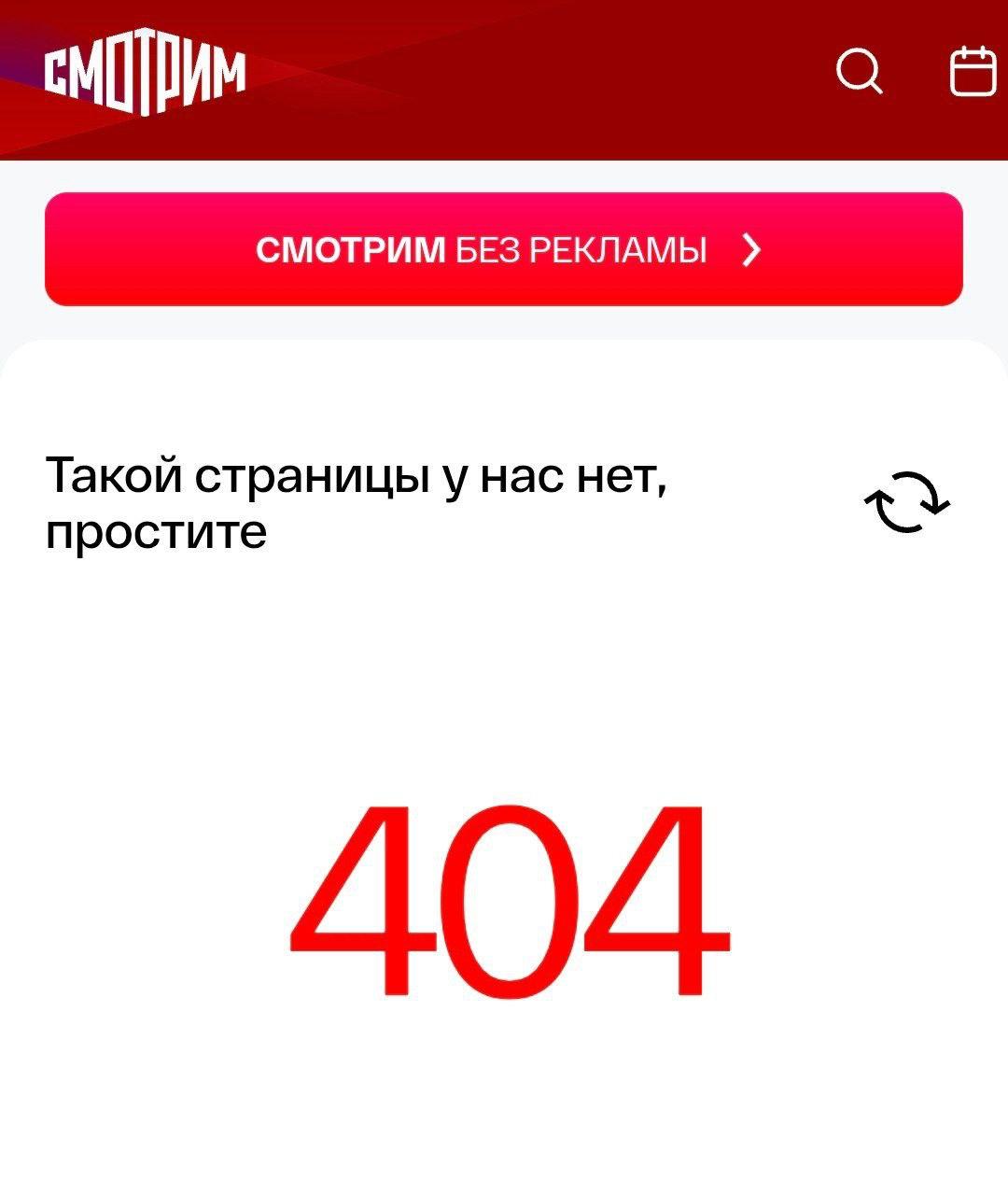The width and height of the screenshot is (1008, 1179).
Task: Tap the «Смотрим без рекламы» banner button
Action: coord(504,249)
